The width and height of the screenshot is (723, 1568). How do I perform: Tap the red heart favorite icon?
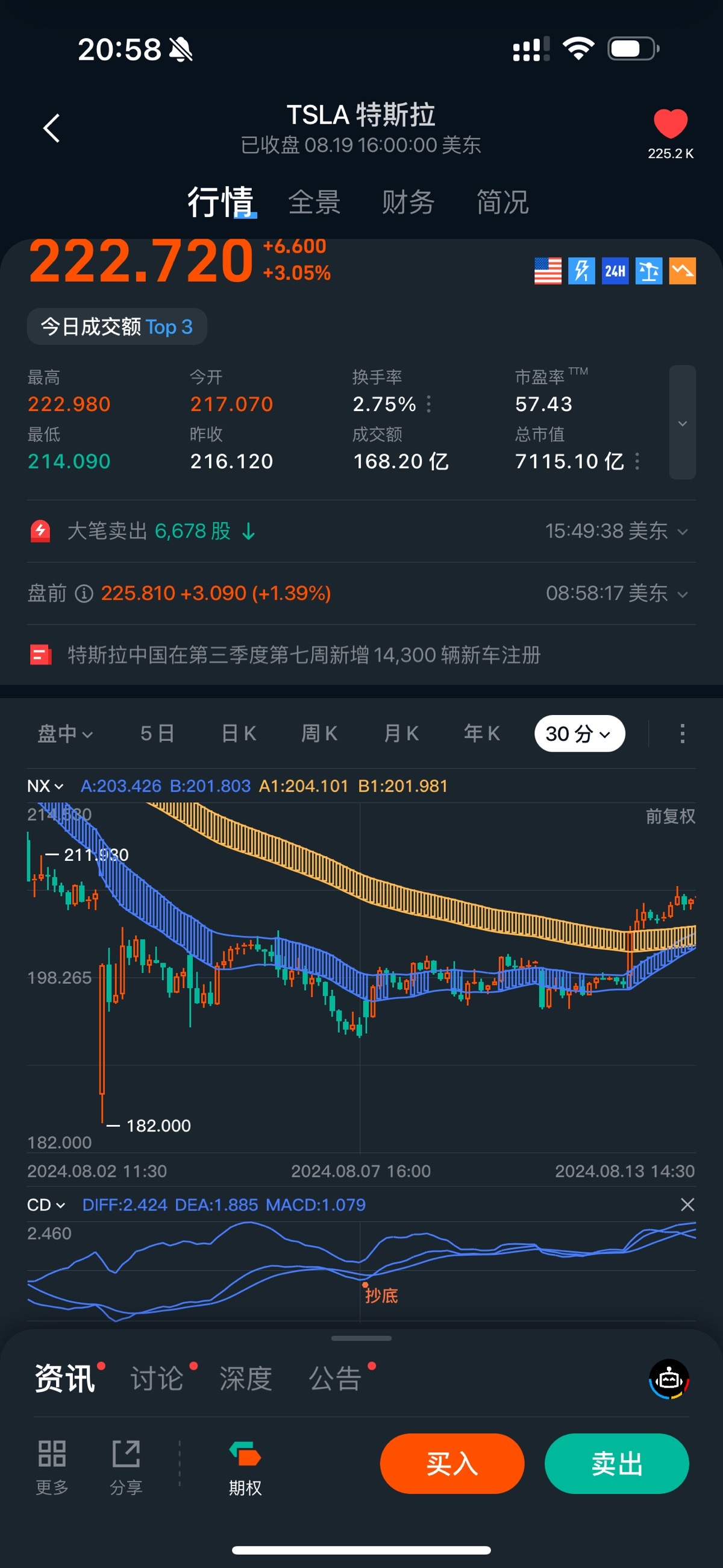(670, 124)
